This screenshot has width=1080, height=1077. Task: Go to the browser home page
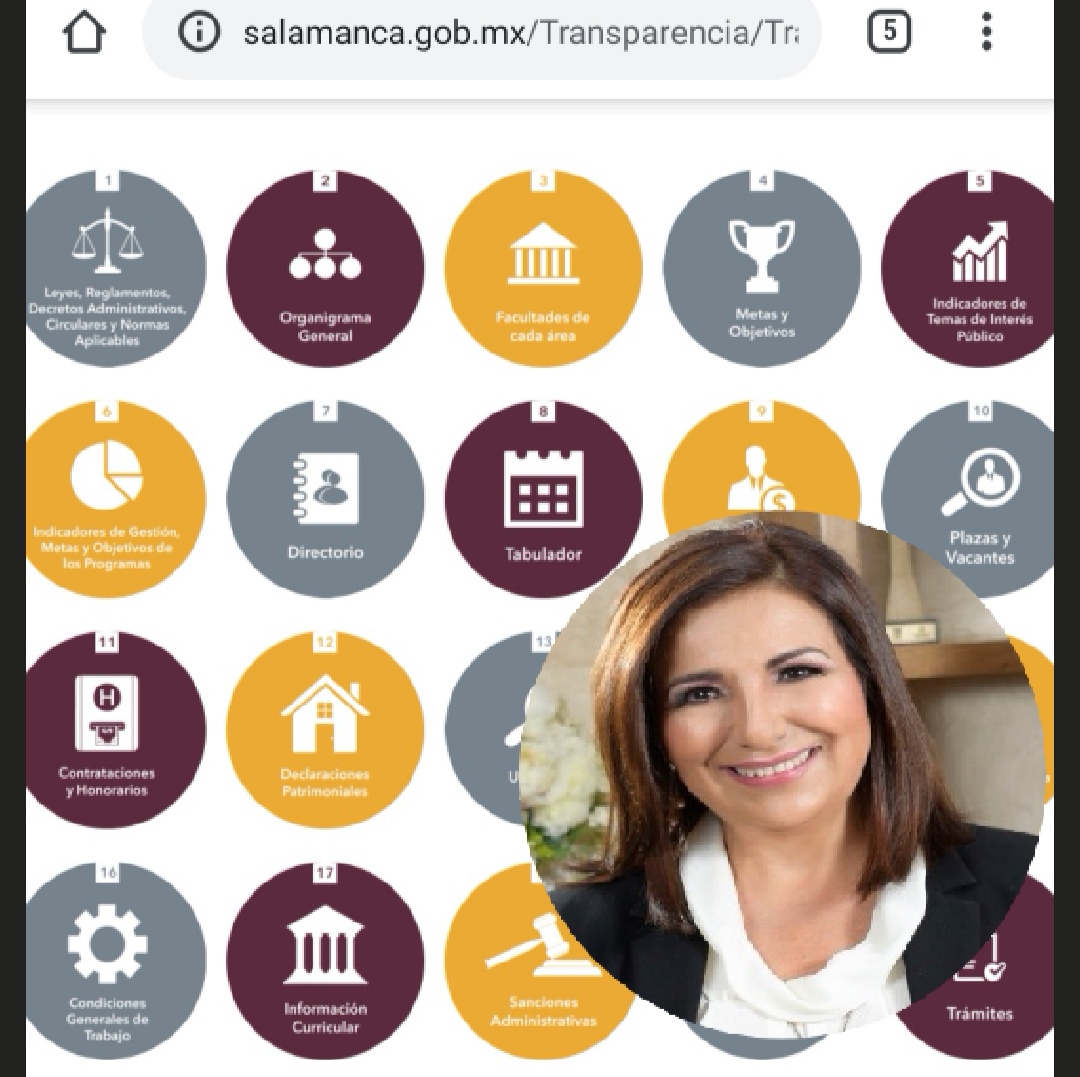pyautogui.click(x=84, y=33)
